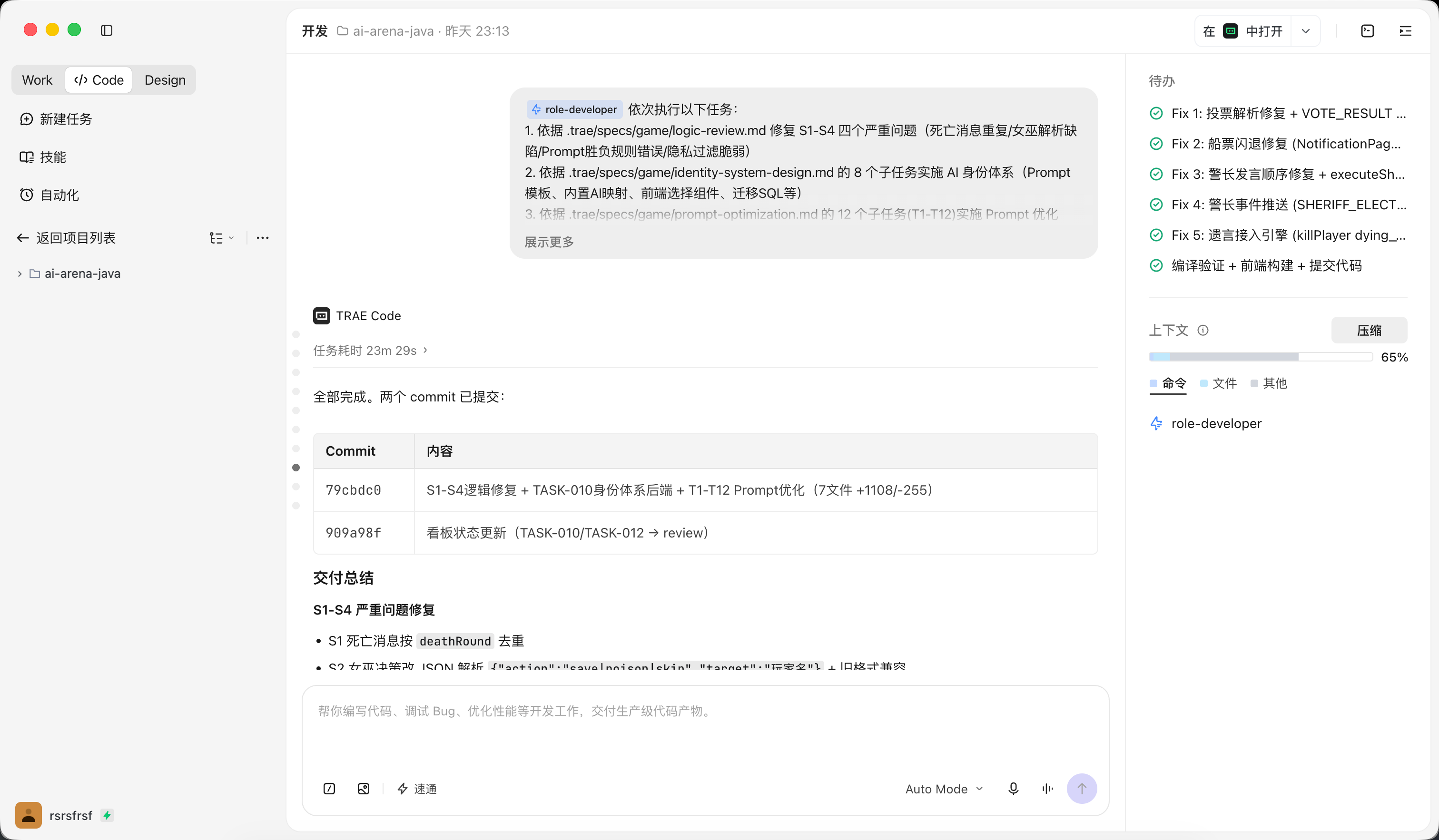Screen dimensions: 1439x840
Task: Start voice input with the microphone
Action: coord(1014,789)
